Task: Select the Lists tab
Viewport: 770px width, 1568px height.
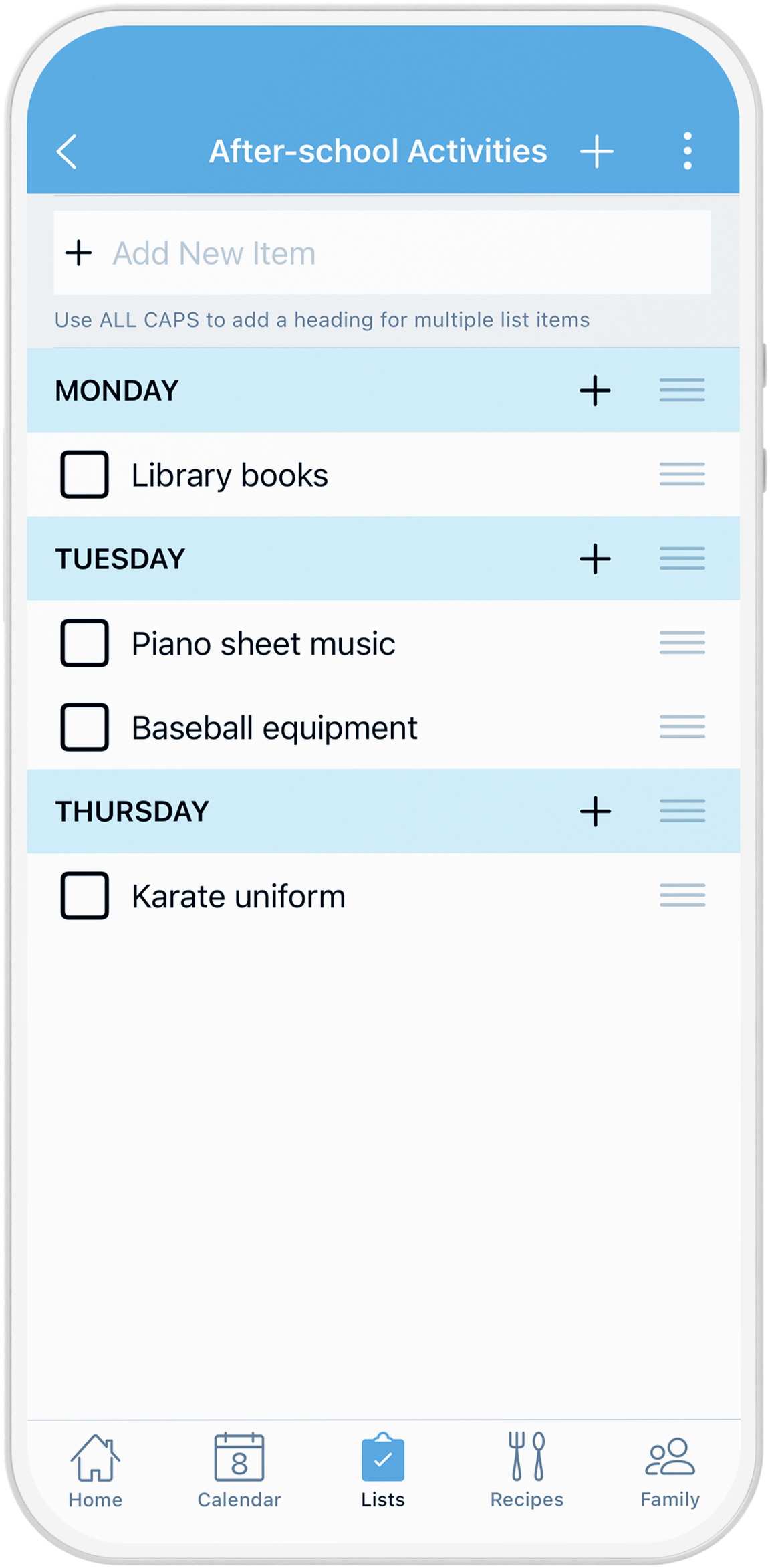Action: click(x=383, y=1472)
